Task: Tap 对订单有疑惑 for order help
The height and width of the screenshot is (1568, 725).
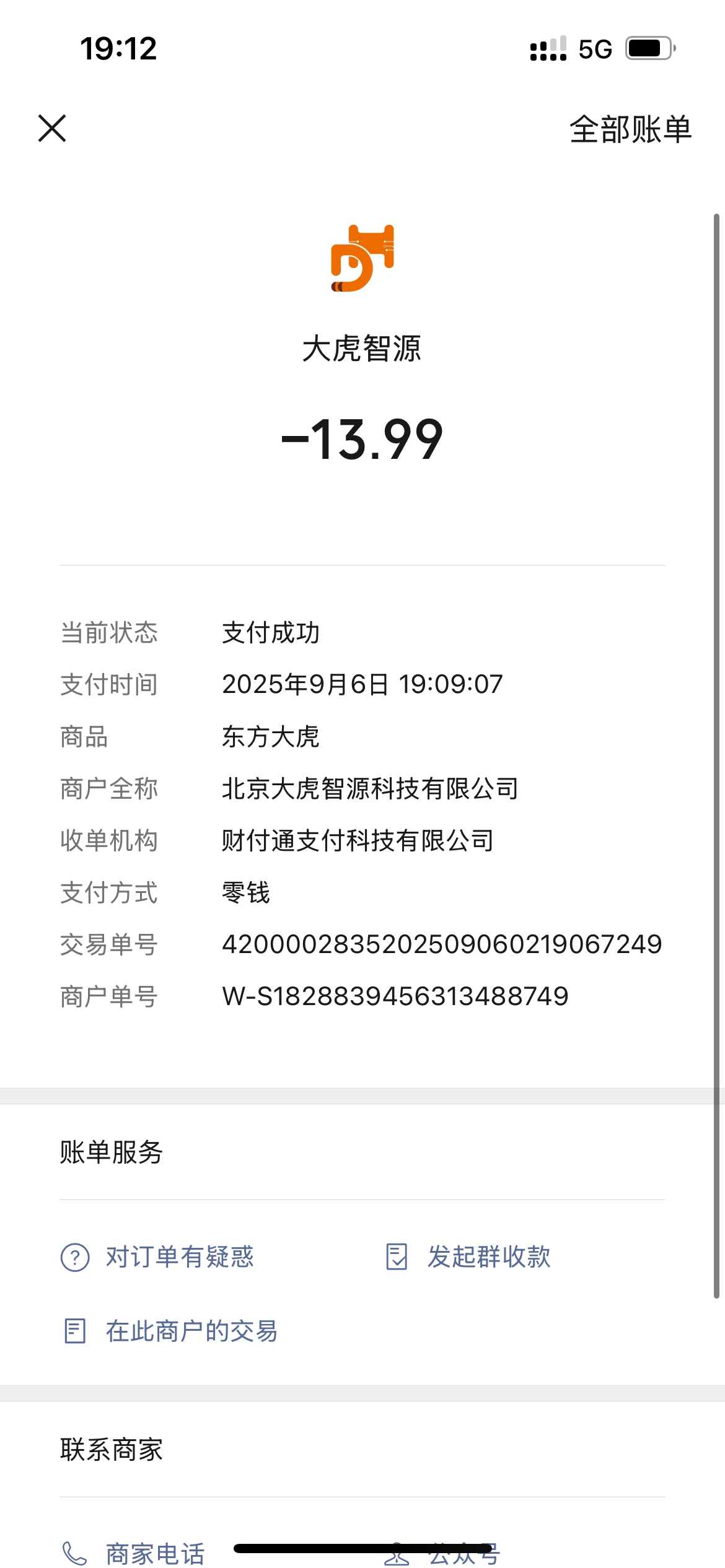Action: click(x=157, y=1257)
